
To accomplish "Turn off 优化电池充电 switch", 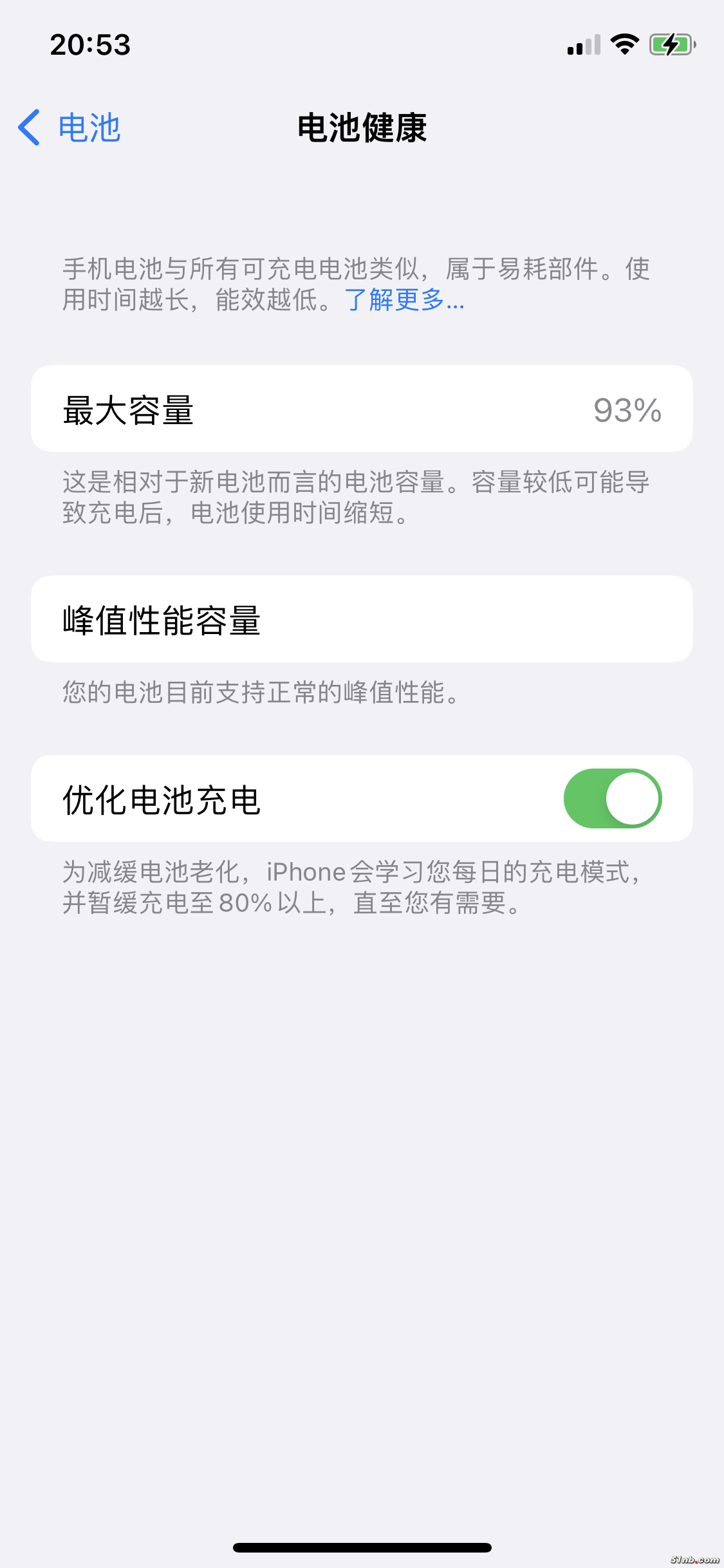I will (612, 798).
